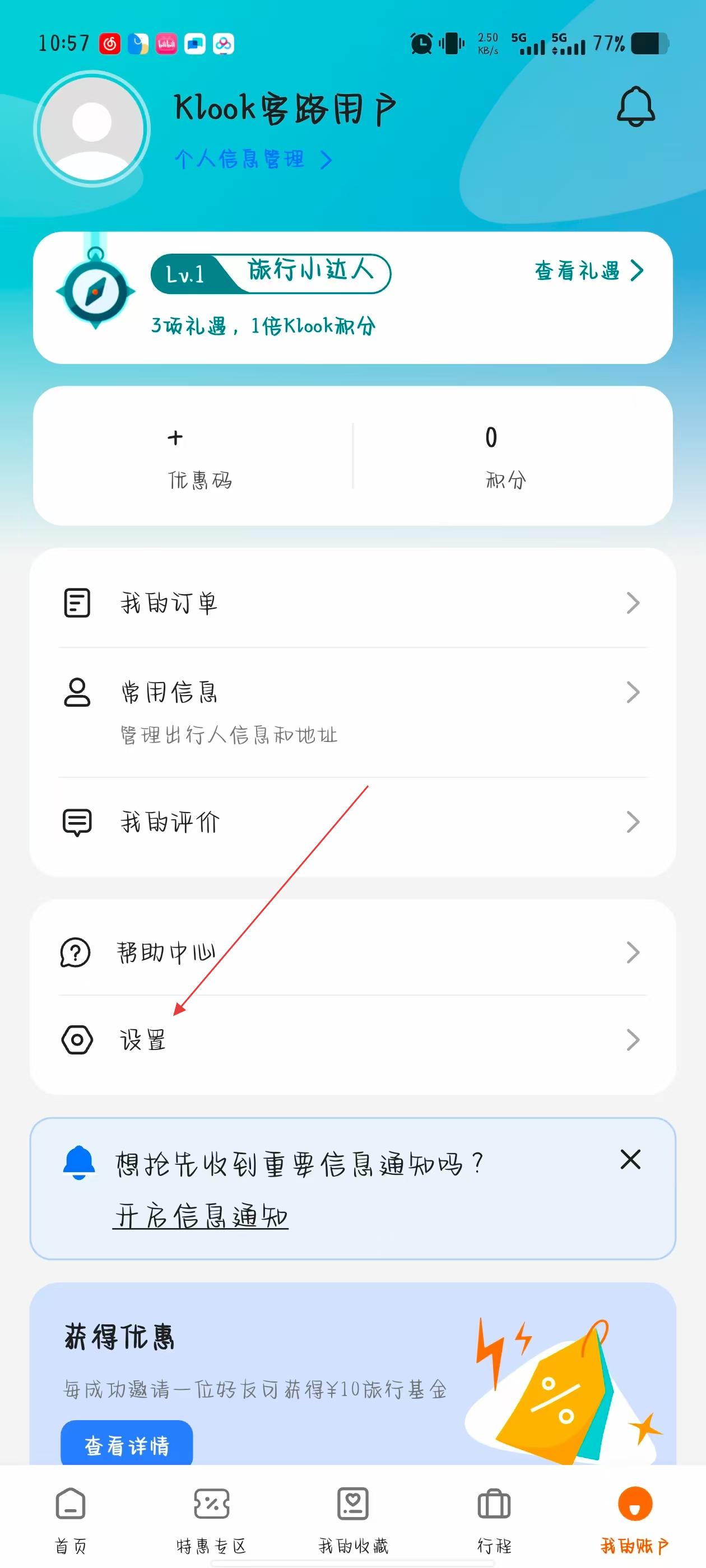Viewport: 706px width, 1568px height.
Task: Open 积分 points balance
Action: [x=504, y=456]
